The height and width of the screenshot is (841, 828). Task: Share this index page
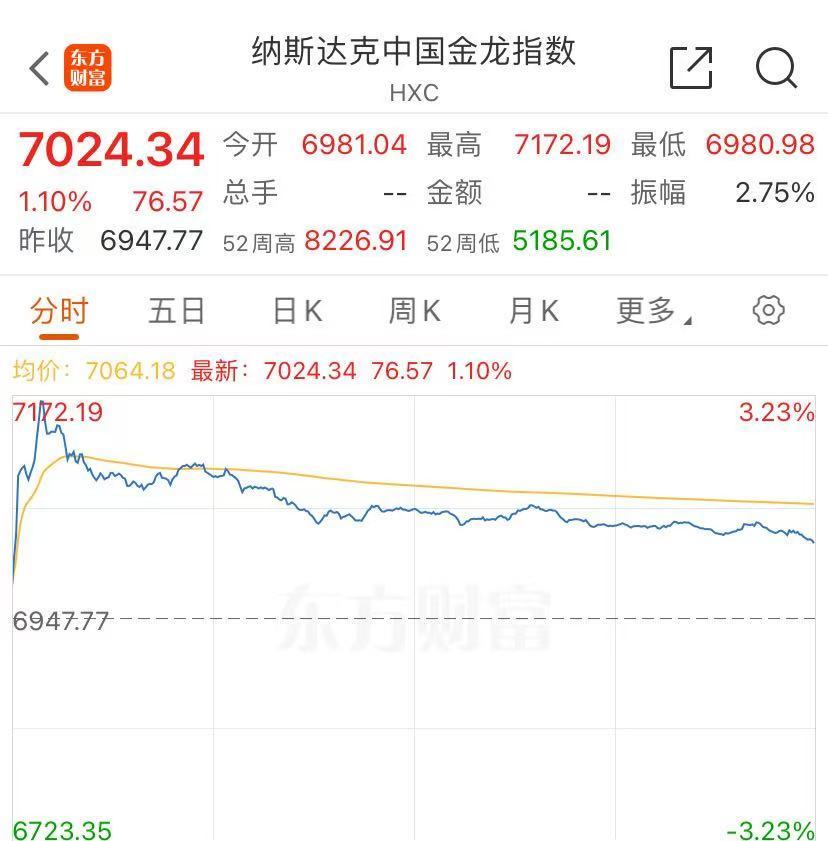pos(691,68)
